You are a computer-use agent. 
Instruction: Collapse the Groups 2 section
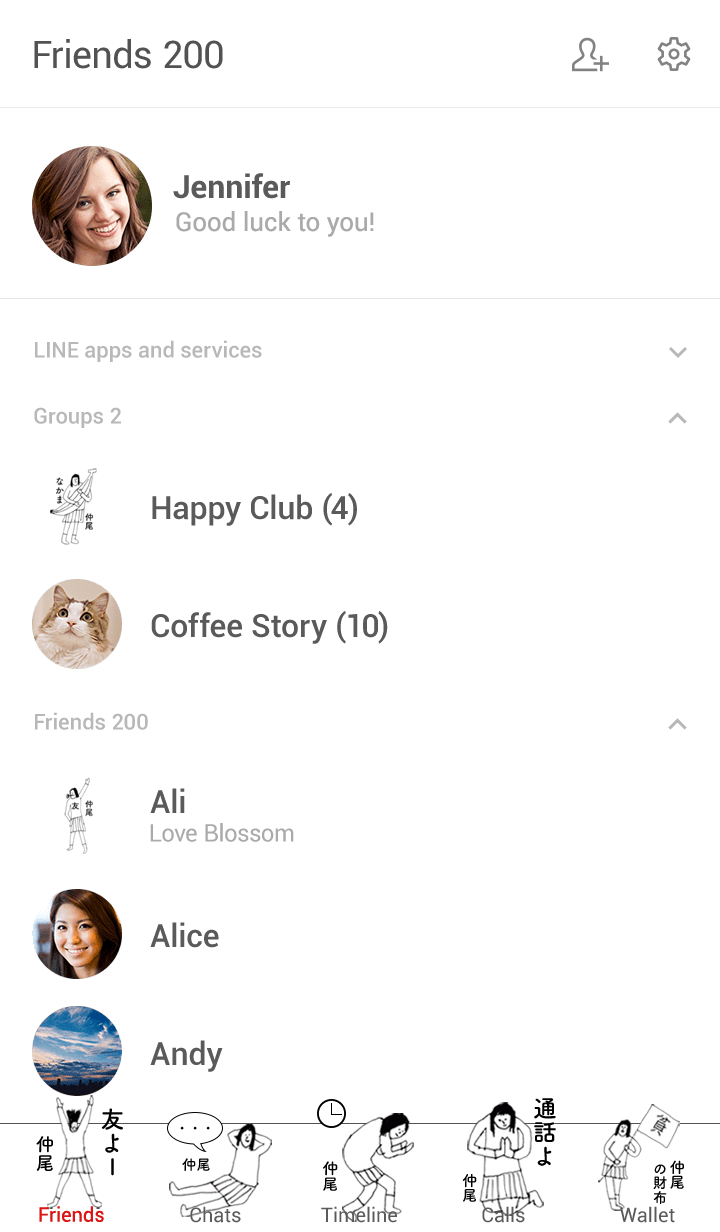coord(677,418)
